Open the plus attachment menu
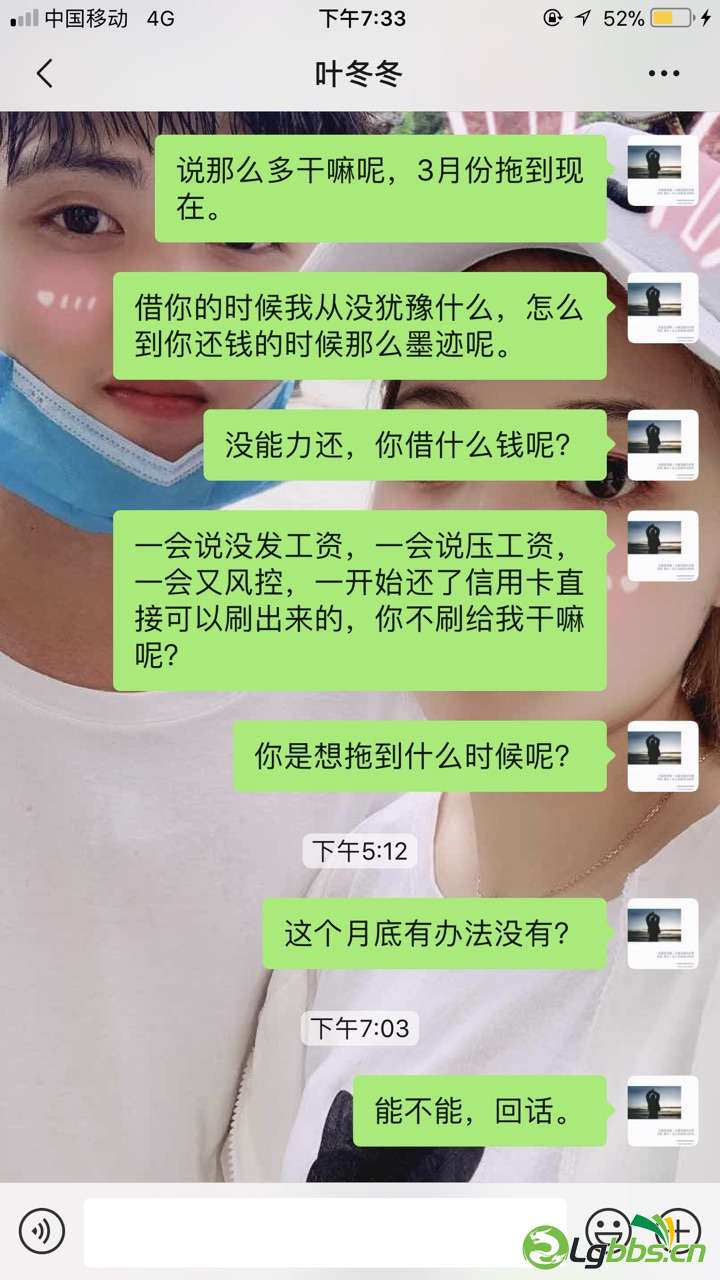Image resolution: width=720 pixels, height=1280 pixels. click(679, 1229)
